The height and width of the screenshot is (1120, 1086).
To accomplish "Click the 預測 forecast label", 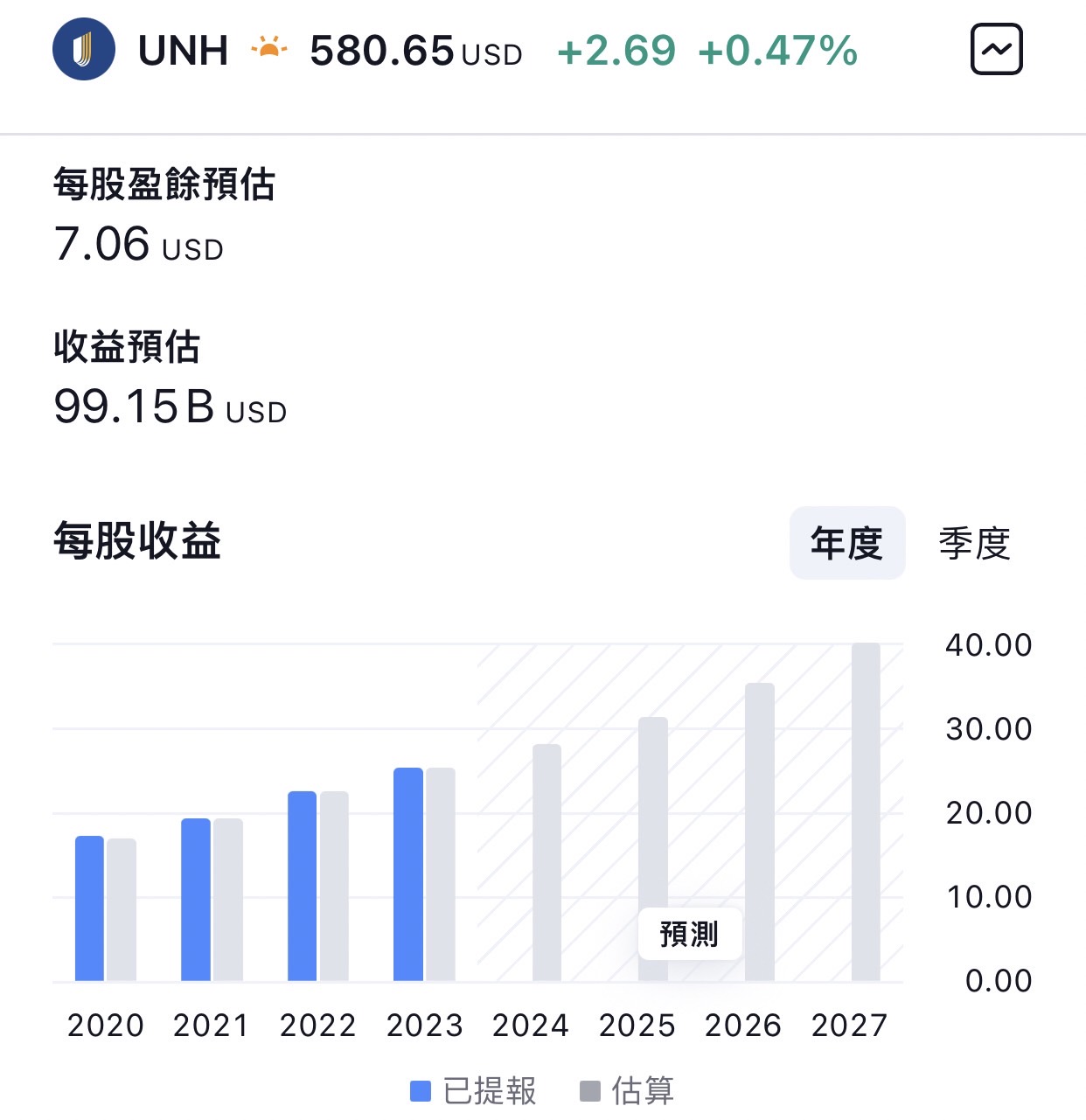I will pyautogui.click(x=689, y=934).
